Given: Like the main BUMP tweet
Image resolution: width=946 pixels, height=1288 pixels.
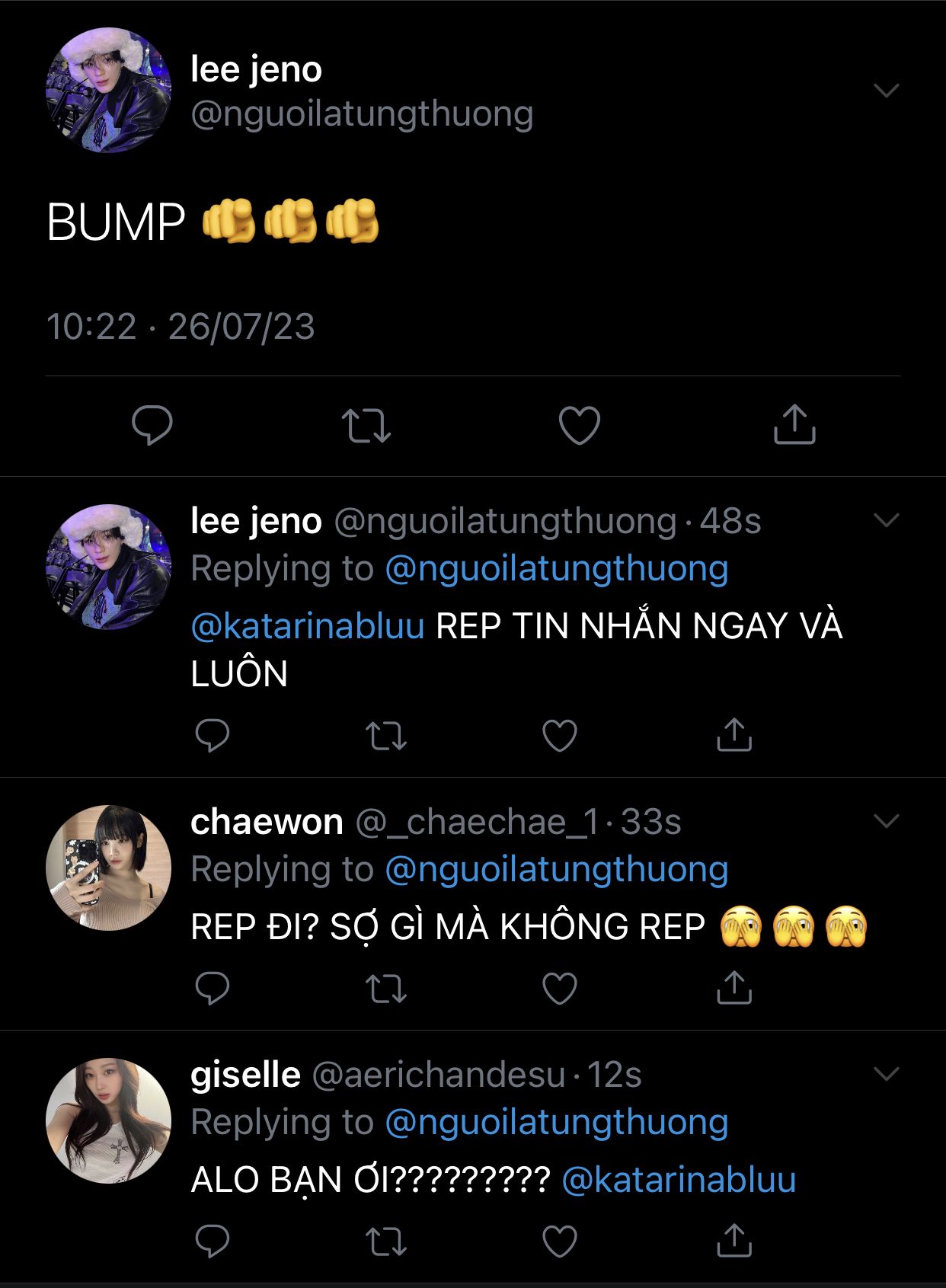Looking at the screenshot, I should 580,425.
